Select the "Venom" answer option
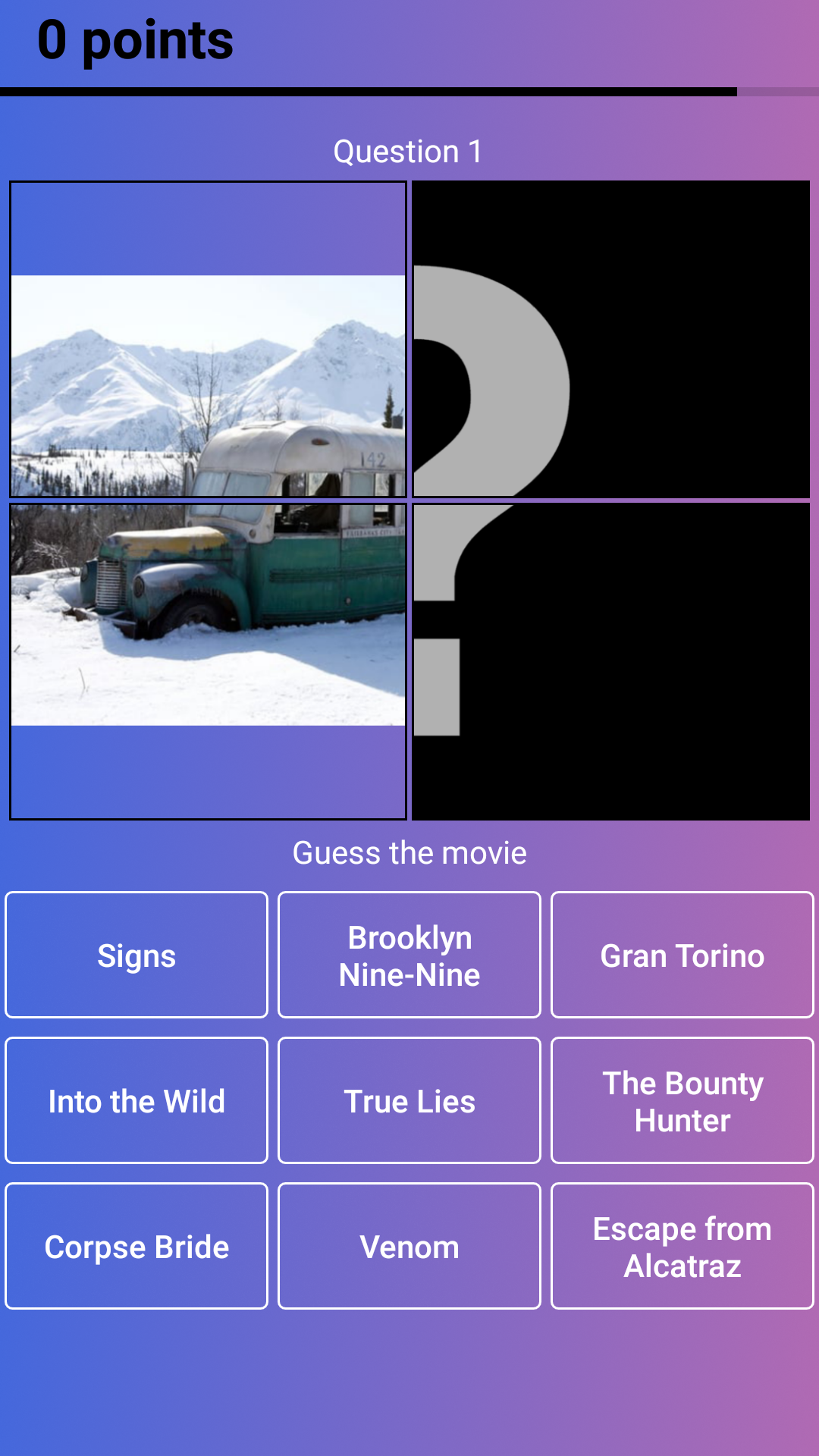Viewport: 819px width, 1456px height. pos(409,1246)
